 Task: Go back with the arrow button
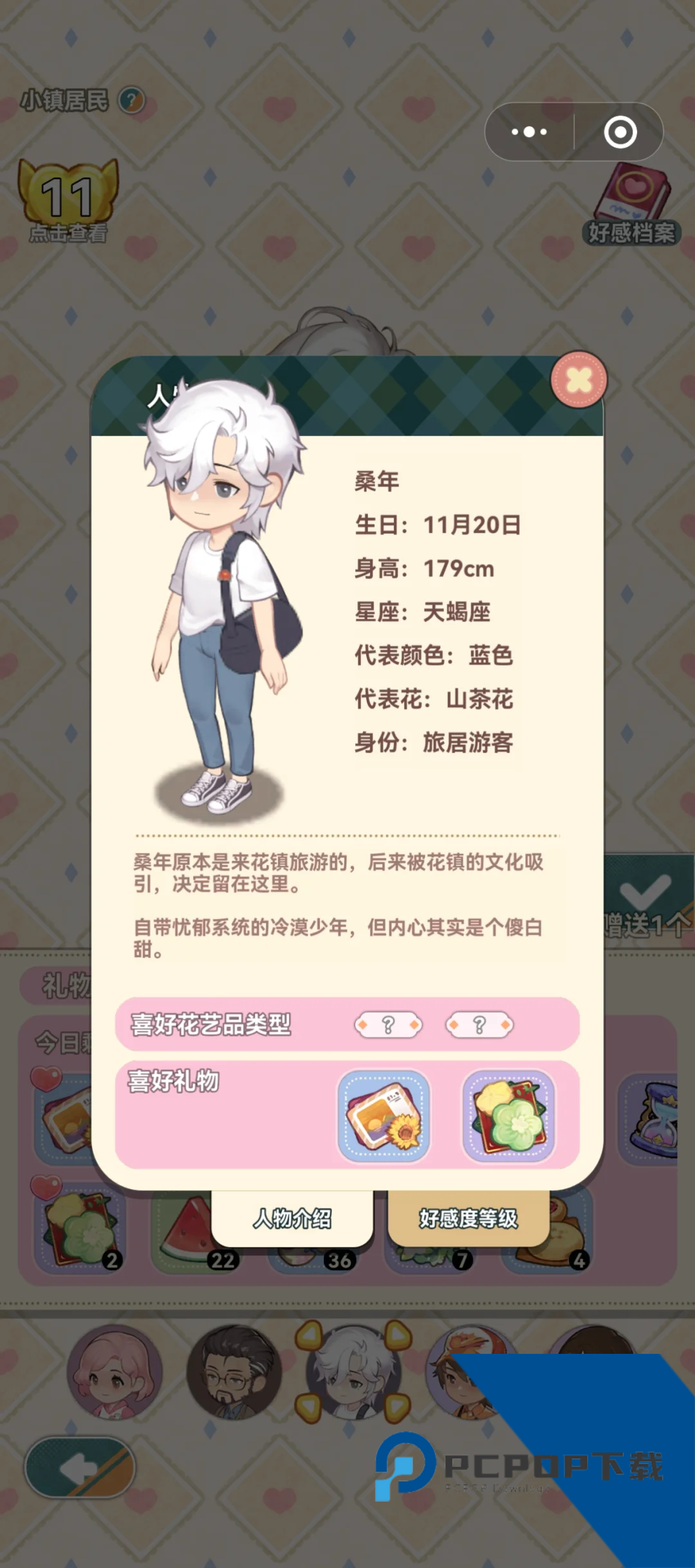pyautogui.click(x=80, y=1468)
